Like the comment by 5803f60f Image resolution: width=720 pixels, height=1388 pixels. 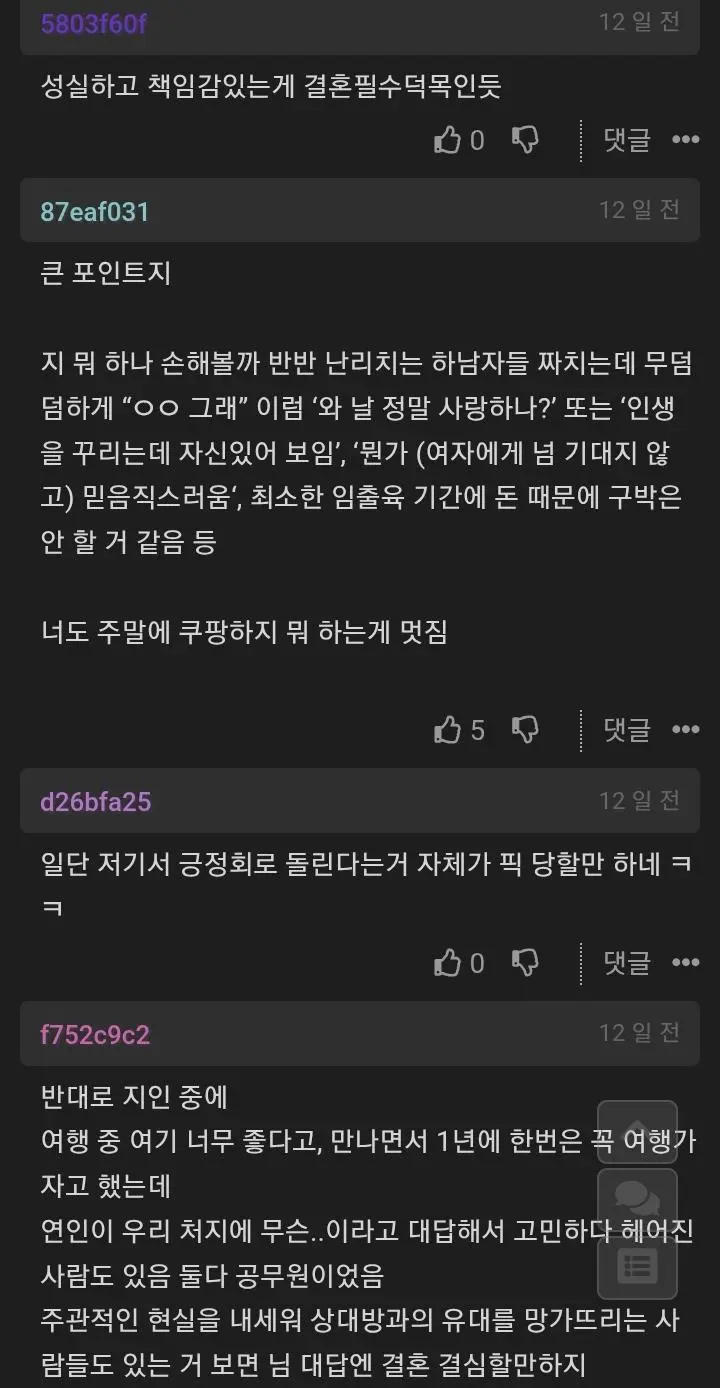coord(447,141)
